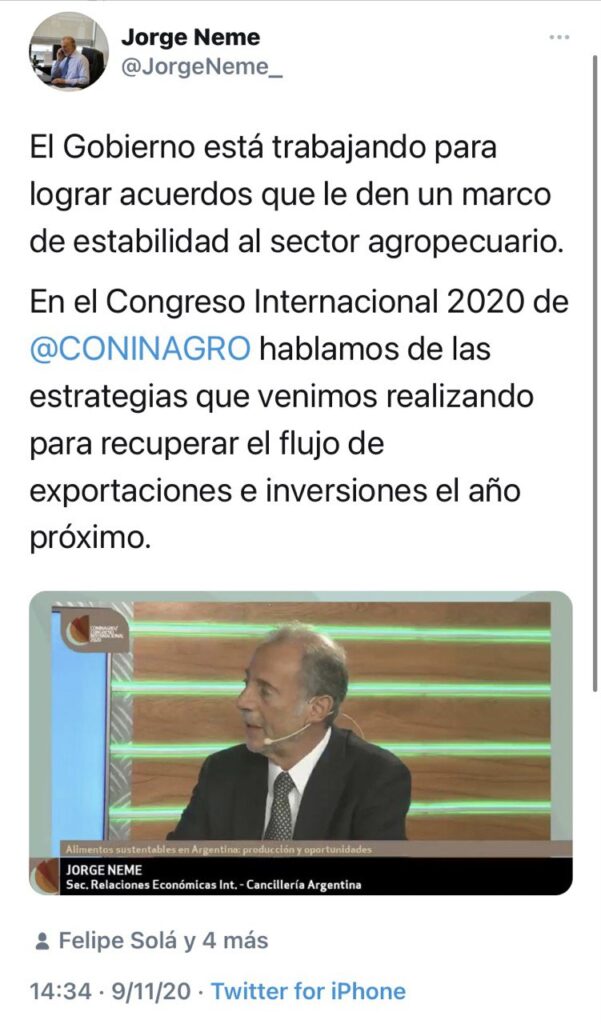601x1024 pixels.
Task: Open the Twitter for iPhone source link
Action: point(308,992)
